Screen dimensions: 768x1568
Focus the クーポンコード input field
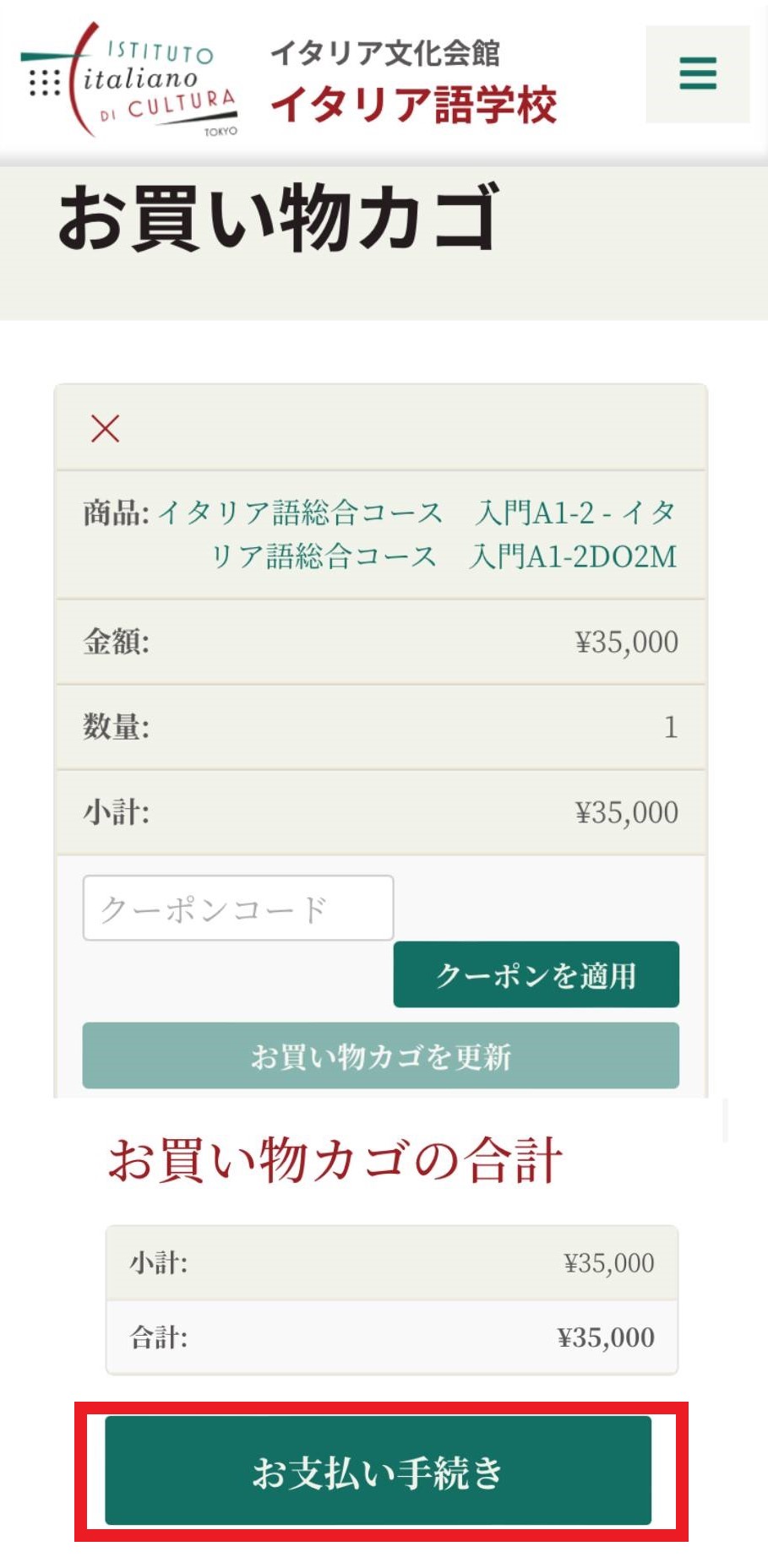point(237,908)
